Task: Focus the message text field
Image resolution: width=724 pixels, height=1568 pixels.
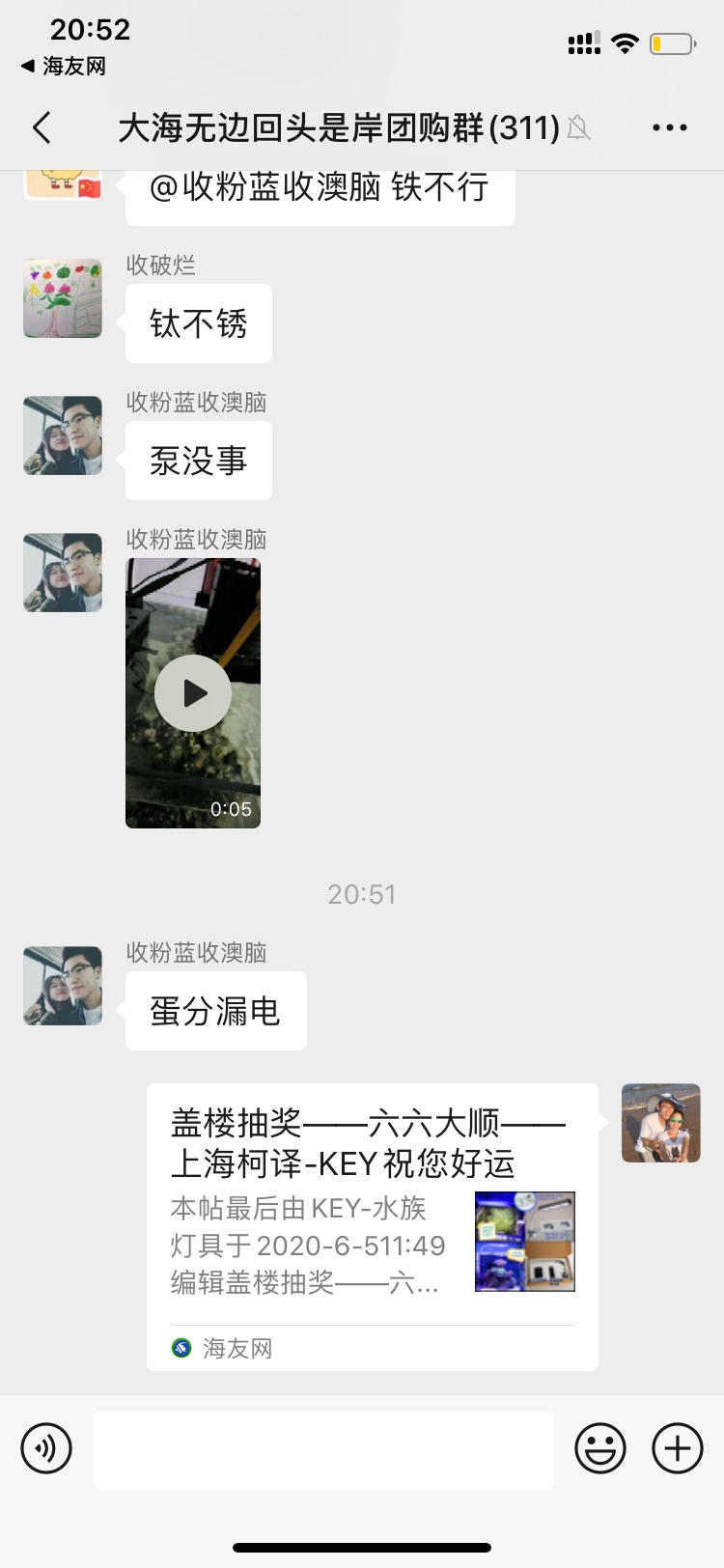Action: click(x=323, y=1449)
